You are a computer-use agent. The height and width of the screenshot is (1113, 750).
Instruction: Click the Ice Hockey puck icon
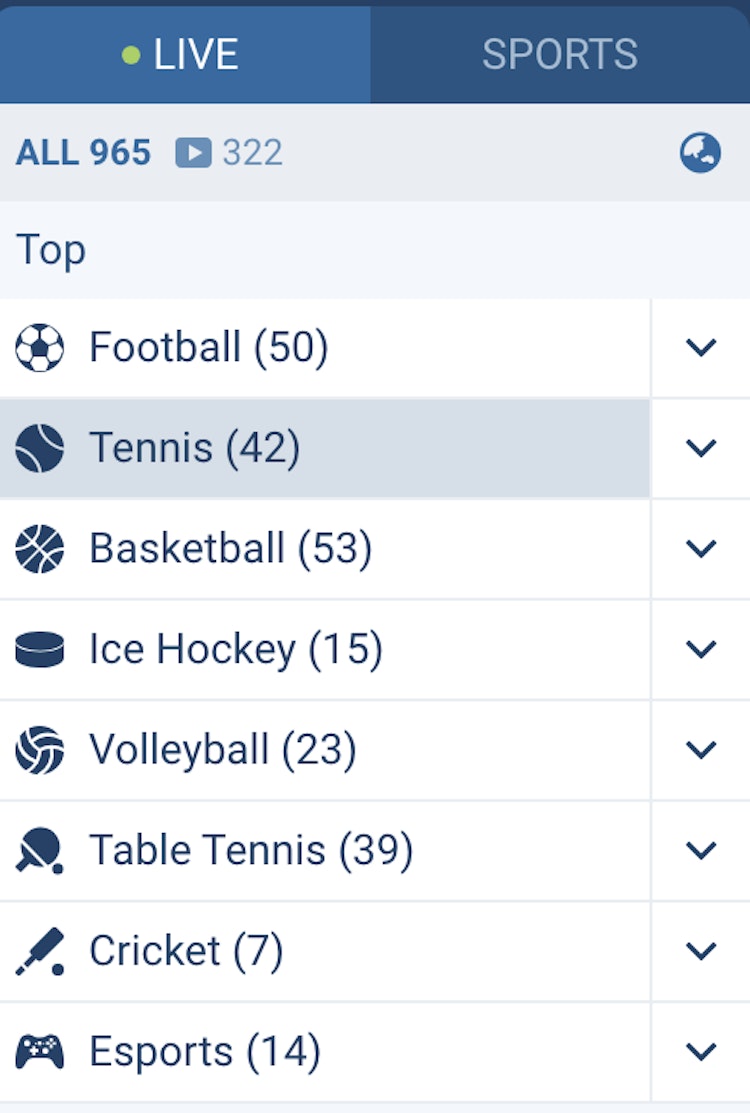tap(40, 649)
